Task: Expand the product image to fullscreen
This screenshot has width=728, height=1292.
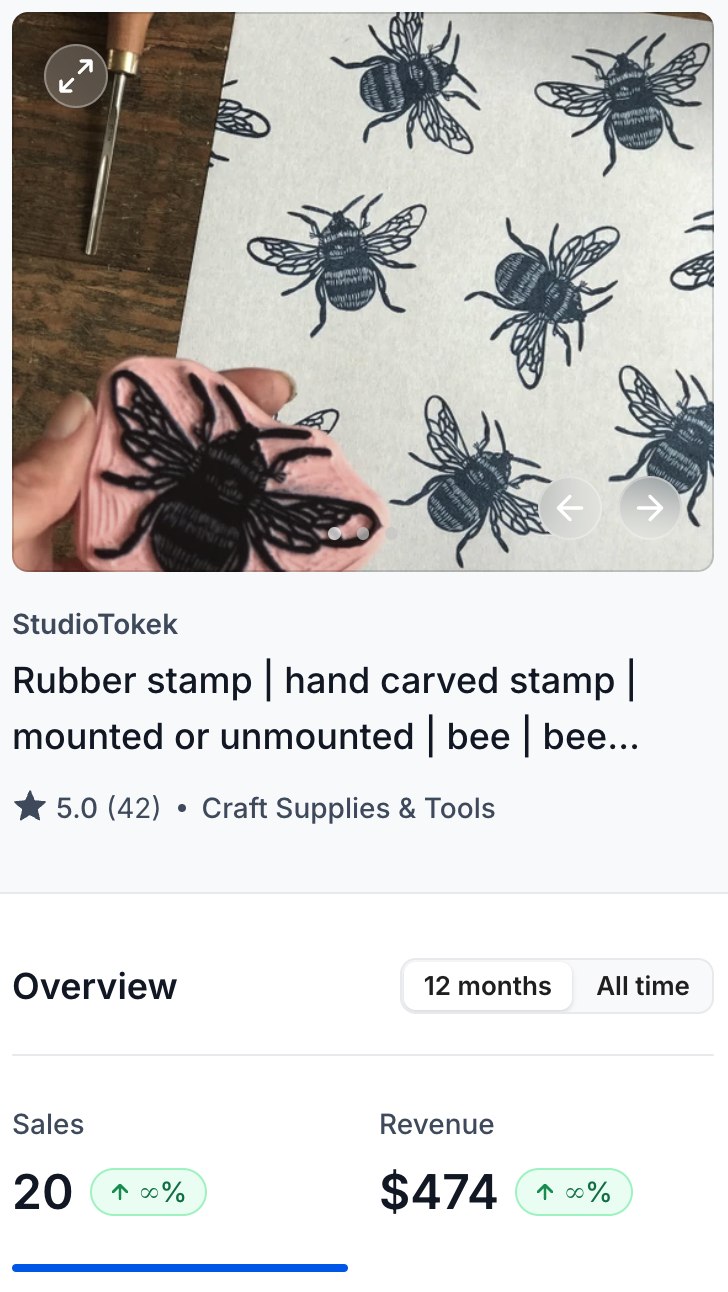Action: (76, 76)
